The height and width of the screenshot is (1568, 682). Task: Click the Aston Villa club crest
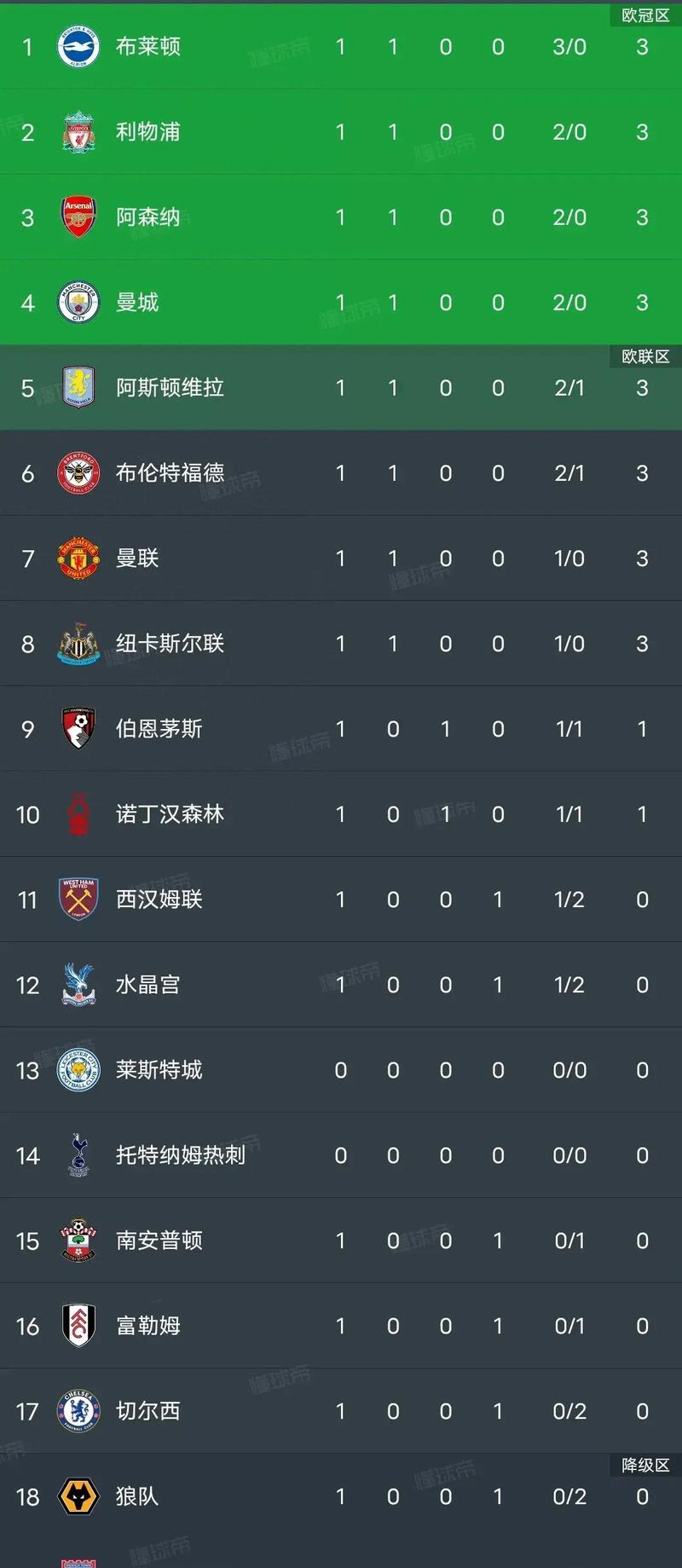[78, 388]
